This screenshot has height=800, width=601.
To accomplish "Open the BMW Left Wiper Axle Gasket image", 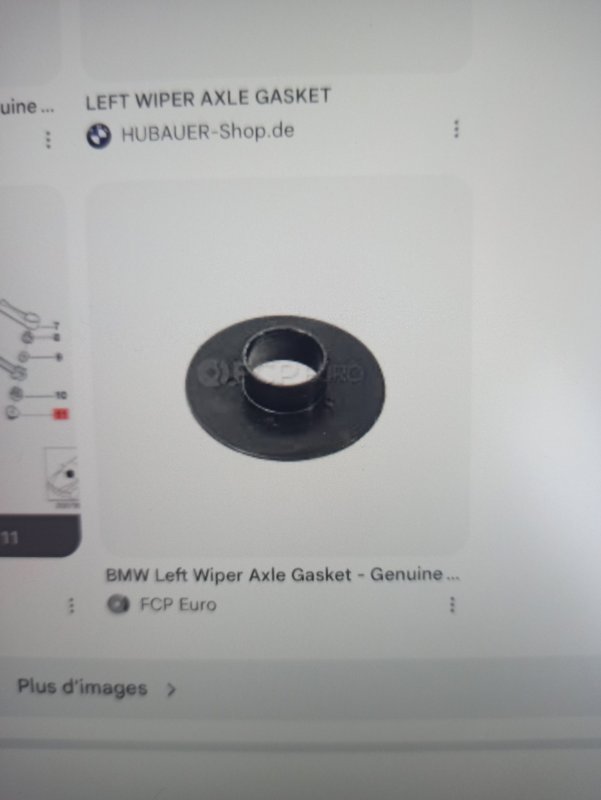I will pos(283,372).
